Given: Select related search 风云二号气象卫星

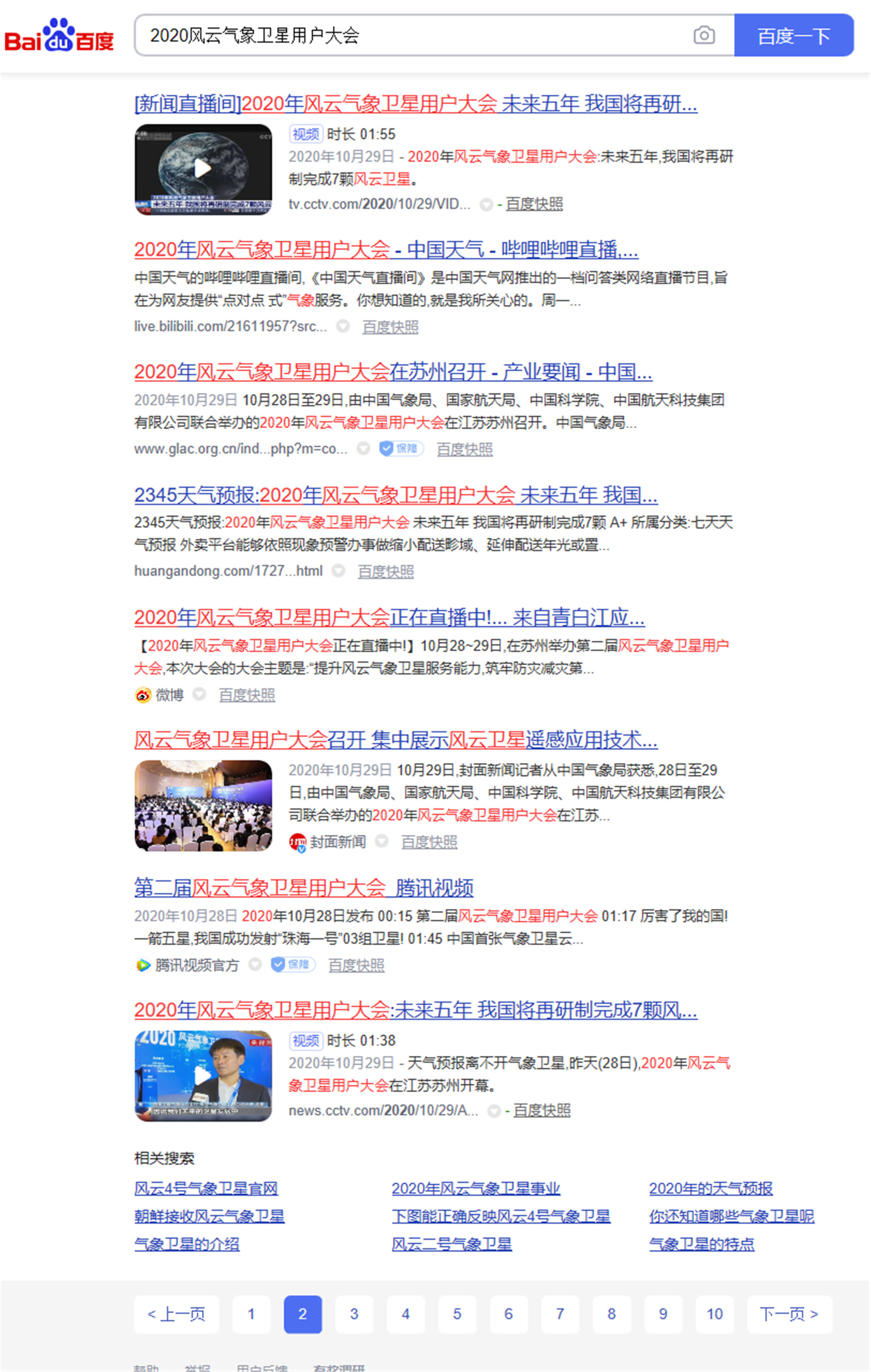Looking at the screenshot, I should (x=451, y=1244).
